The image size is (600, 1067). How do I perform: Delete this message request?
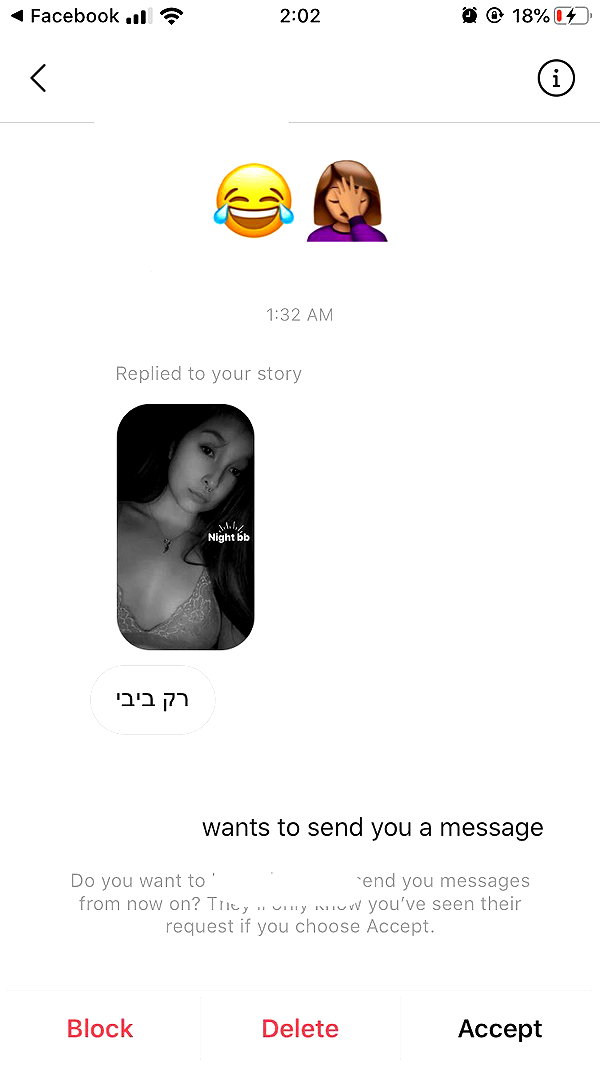pos(300,1028)
